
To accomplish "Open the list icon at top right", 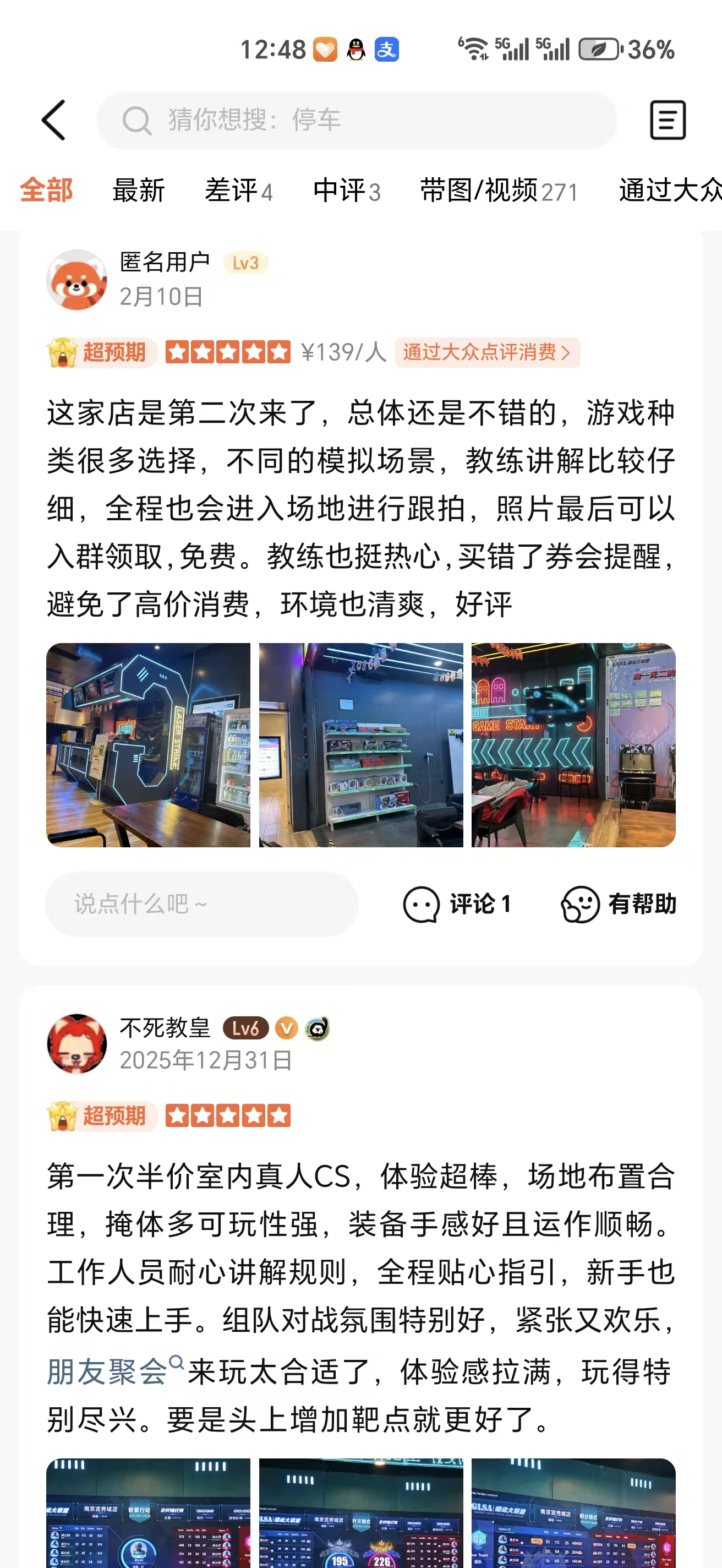I will 668,121.
